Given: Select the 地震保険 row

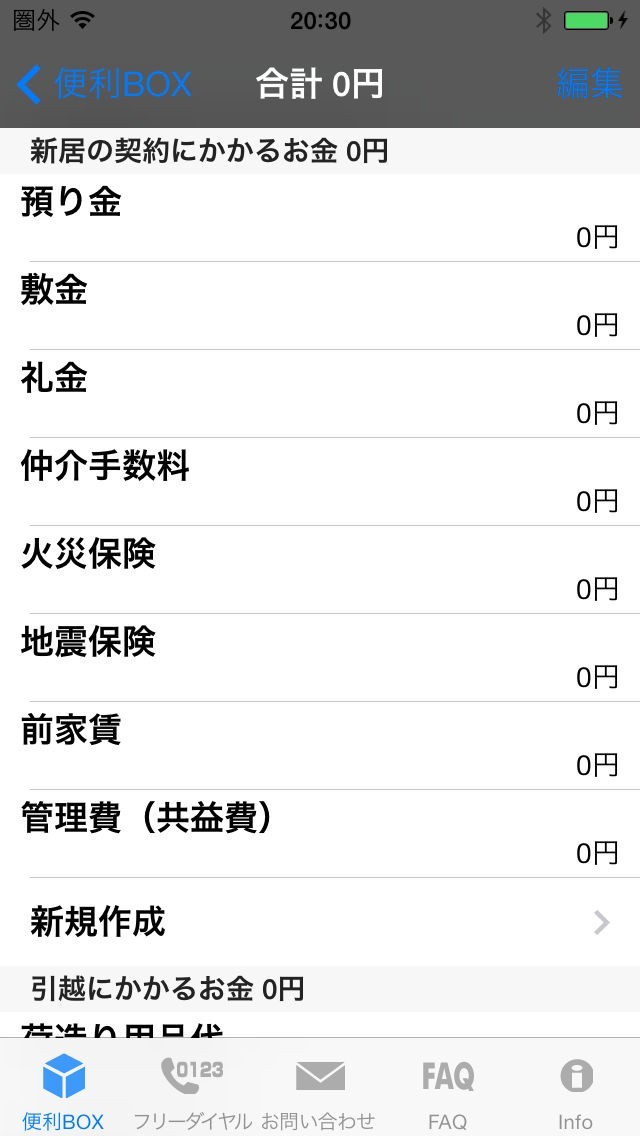Looking at the screenshot, I should pos(320,658).
